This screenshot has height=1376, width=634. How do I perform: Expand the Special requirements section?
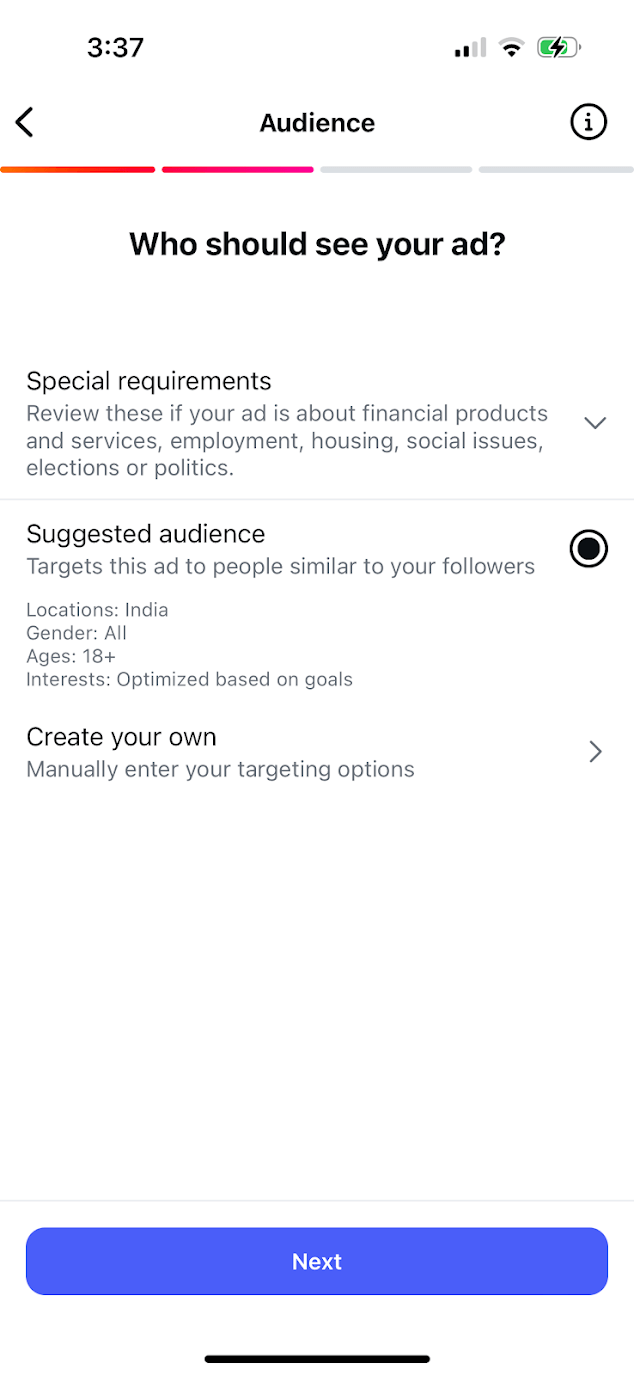(316, 424)
